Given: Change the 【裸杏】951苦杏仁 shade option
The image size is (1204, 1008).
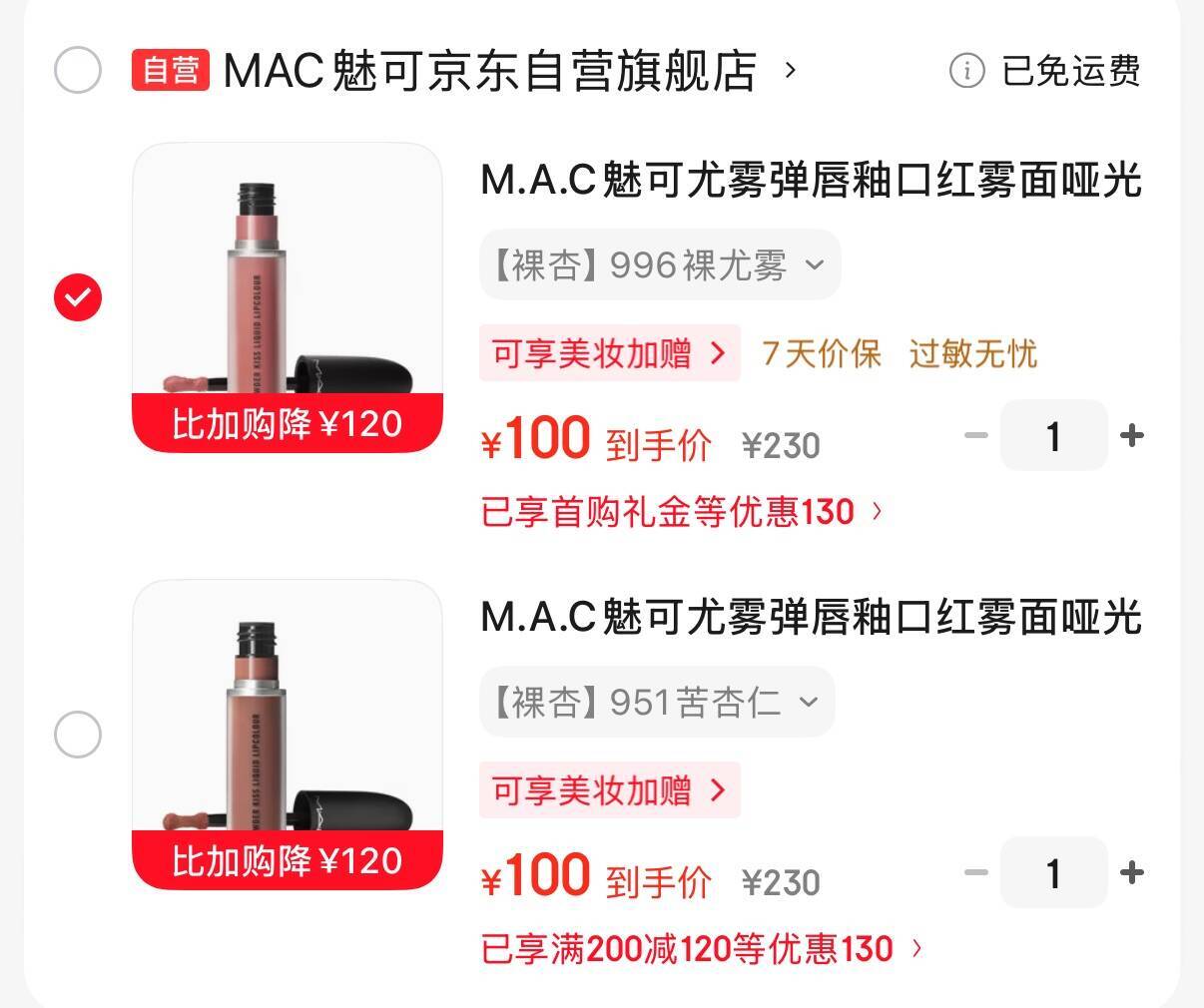Looking at the screenshot, I should coord(657,703).
